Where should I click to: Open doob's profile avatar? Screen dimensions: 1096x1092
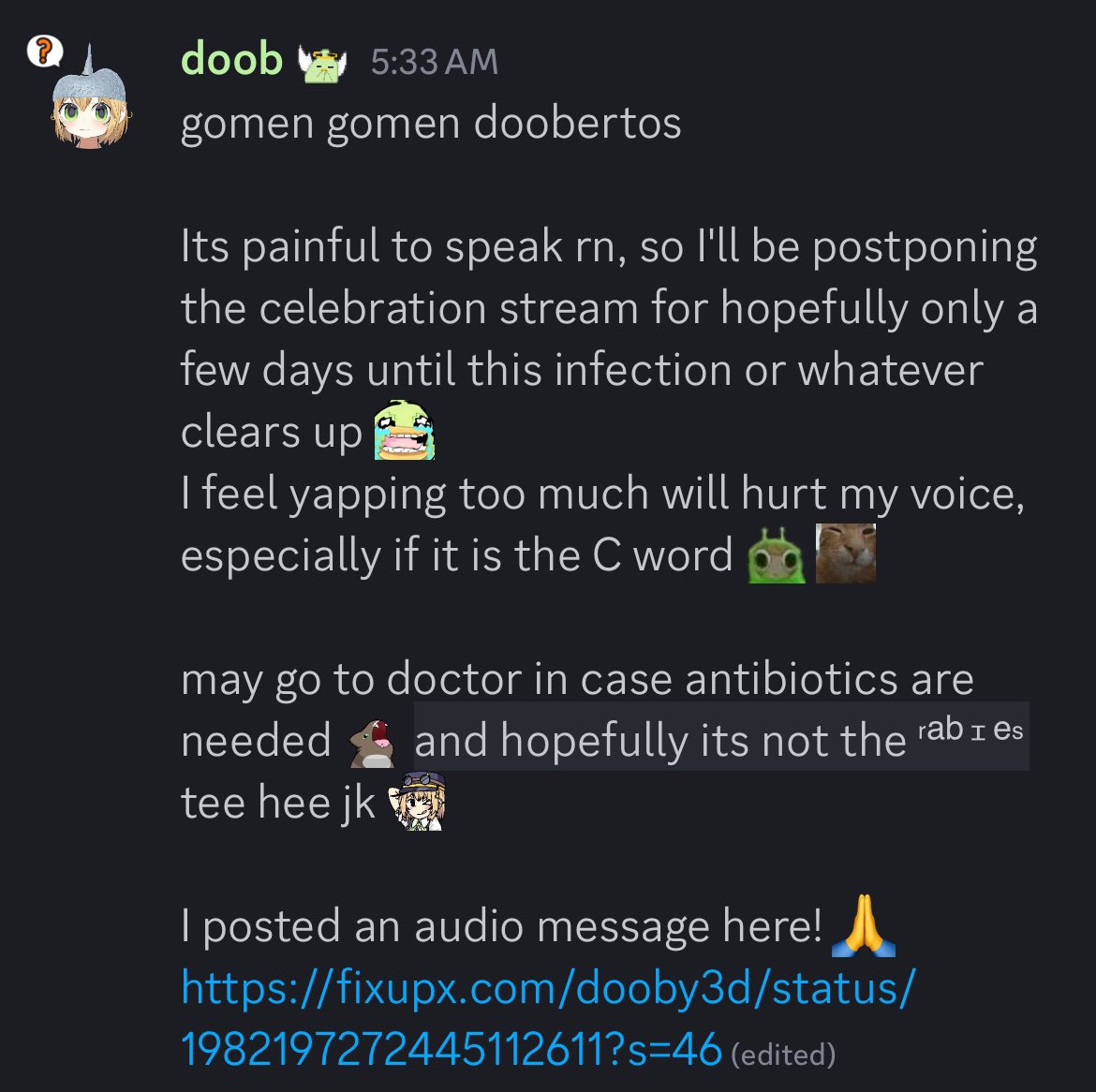(89, 103)
